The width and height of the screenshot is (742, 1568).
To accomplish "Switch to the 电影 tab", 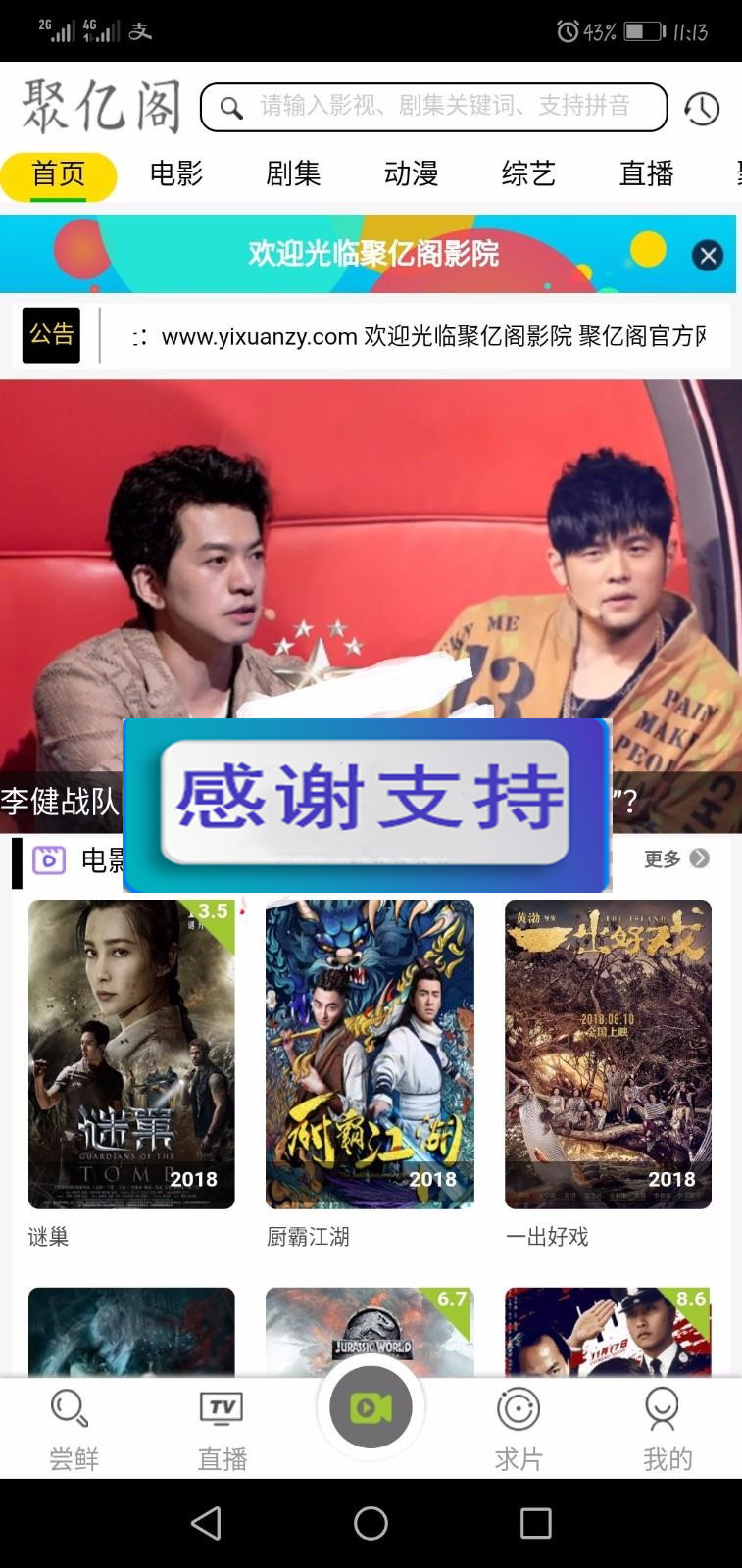I will pos(176,174).
